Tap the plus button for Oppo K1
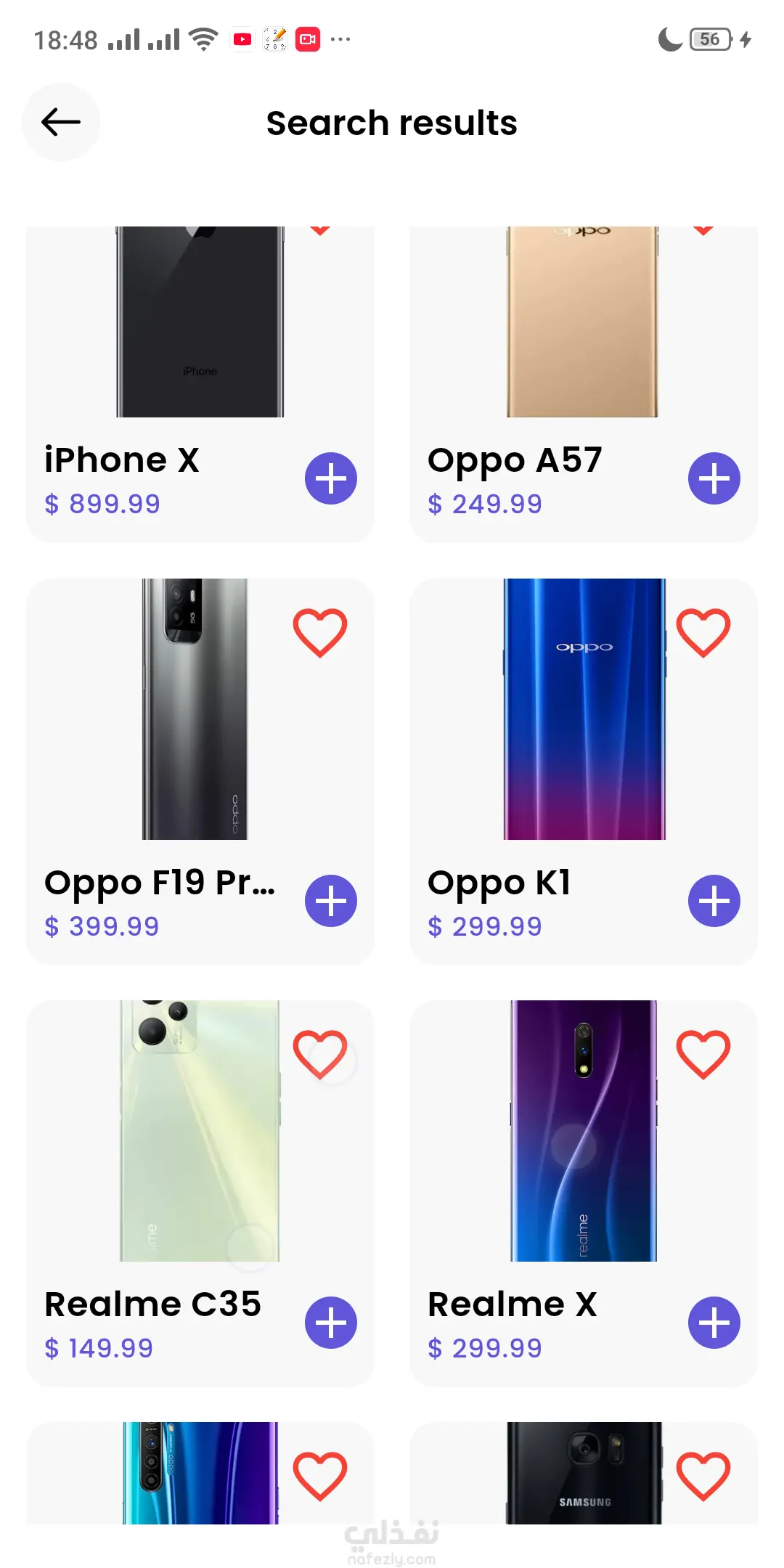Viewport: 784px width, 1568px height. click(x=714, y=901)
